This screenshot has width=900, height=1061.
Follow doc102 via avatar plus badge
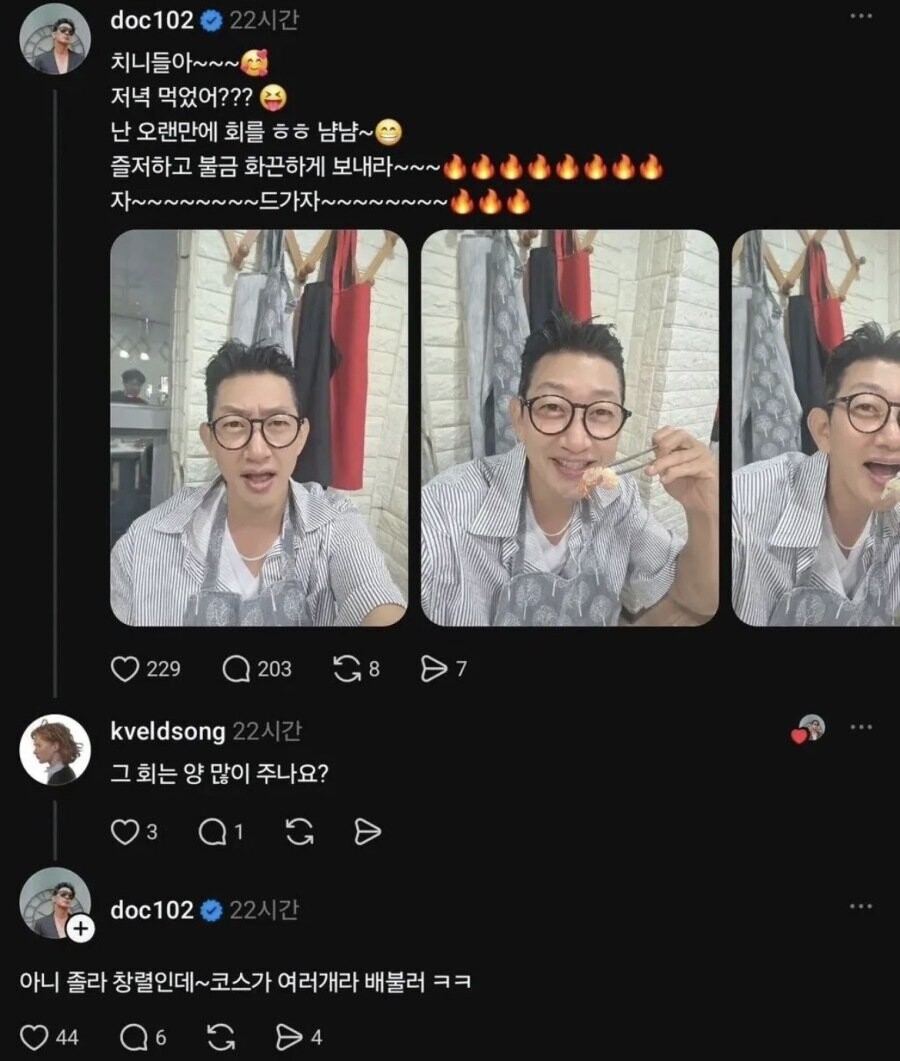click(81, 928)
